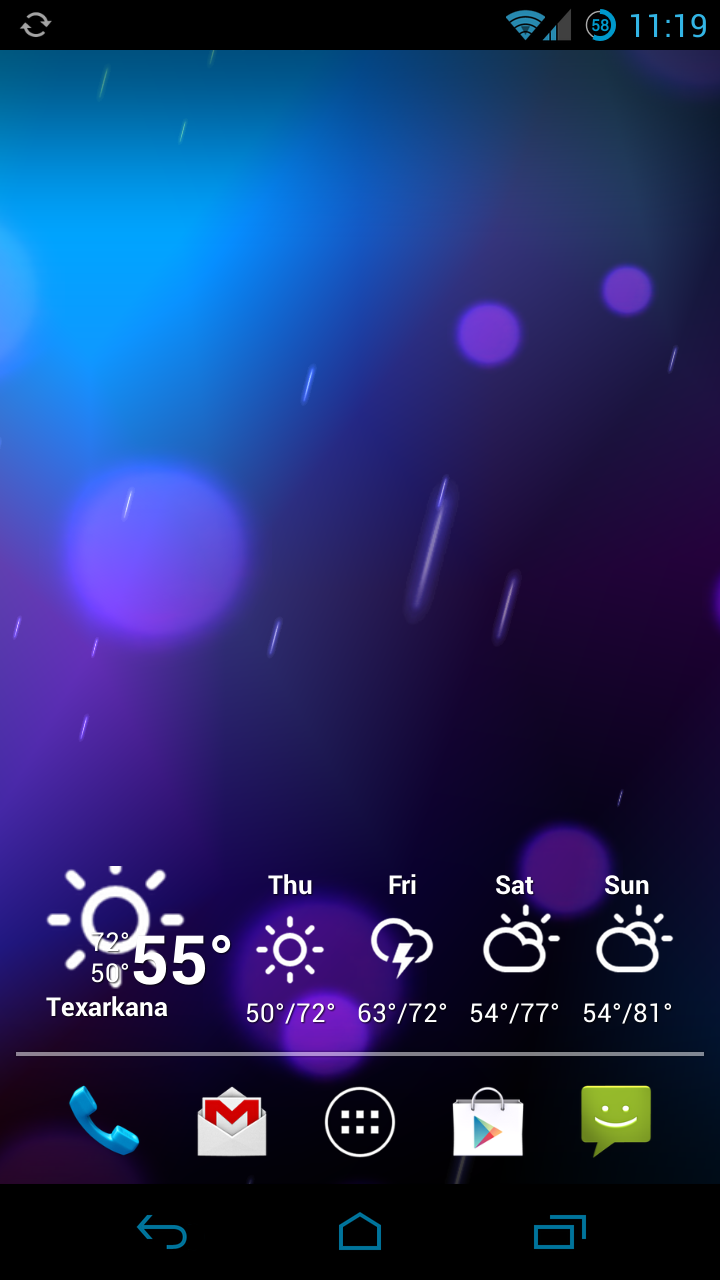720x1280 pixels.
Task: Launch Gmail from the dock
Action: (231, 1120)
